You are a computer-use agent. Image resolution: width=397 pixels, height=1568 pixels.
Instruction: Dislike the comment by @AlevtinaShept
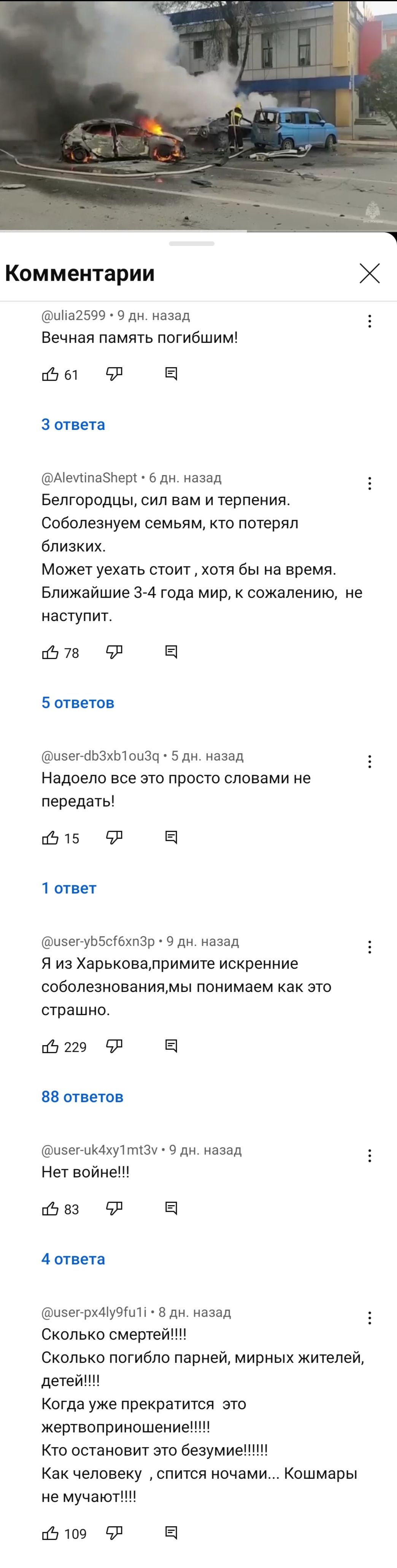pyautogui.click(x=114, y=652)
